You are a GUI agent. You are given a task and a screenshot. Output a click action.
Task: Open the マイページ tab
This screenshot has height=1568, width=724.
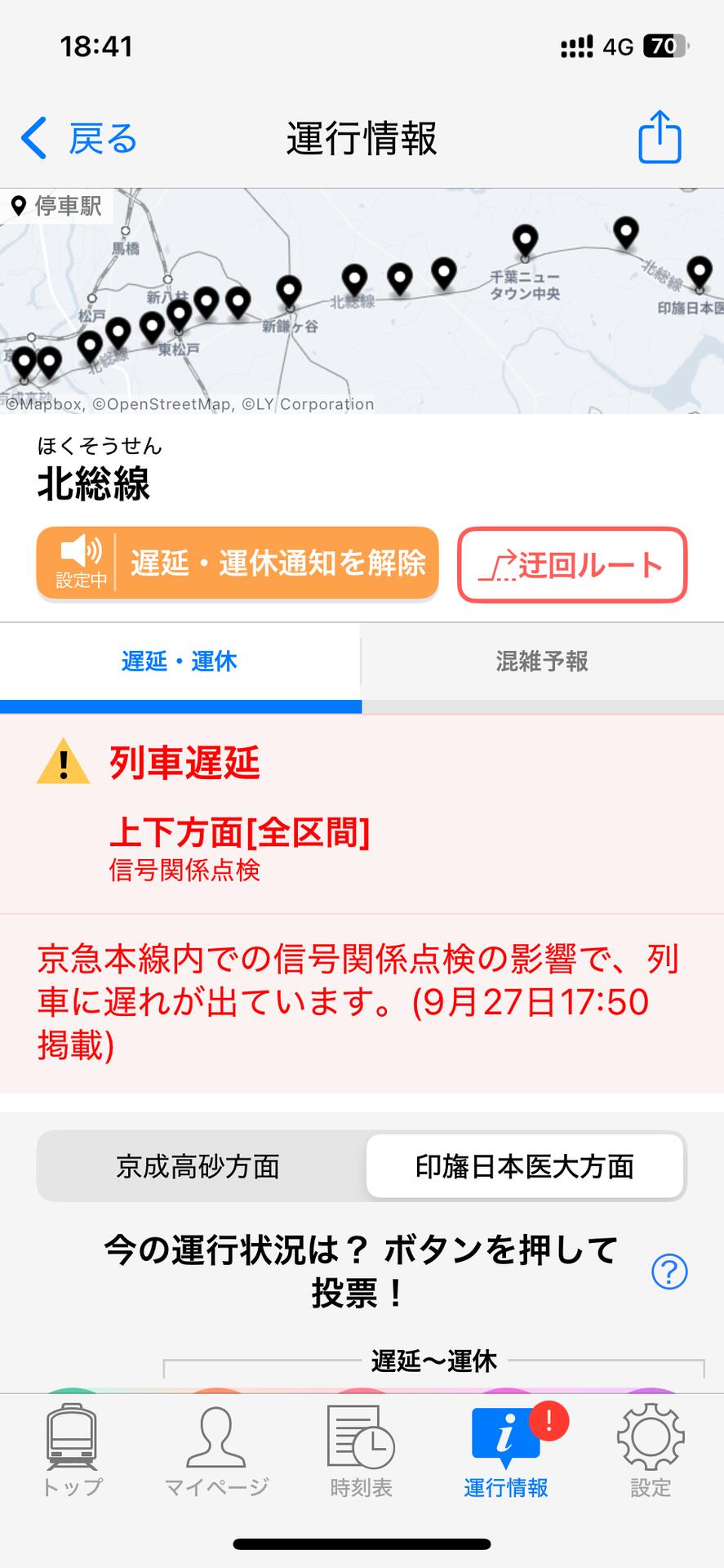tap(216, 1452)
